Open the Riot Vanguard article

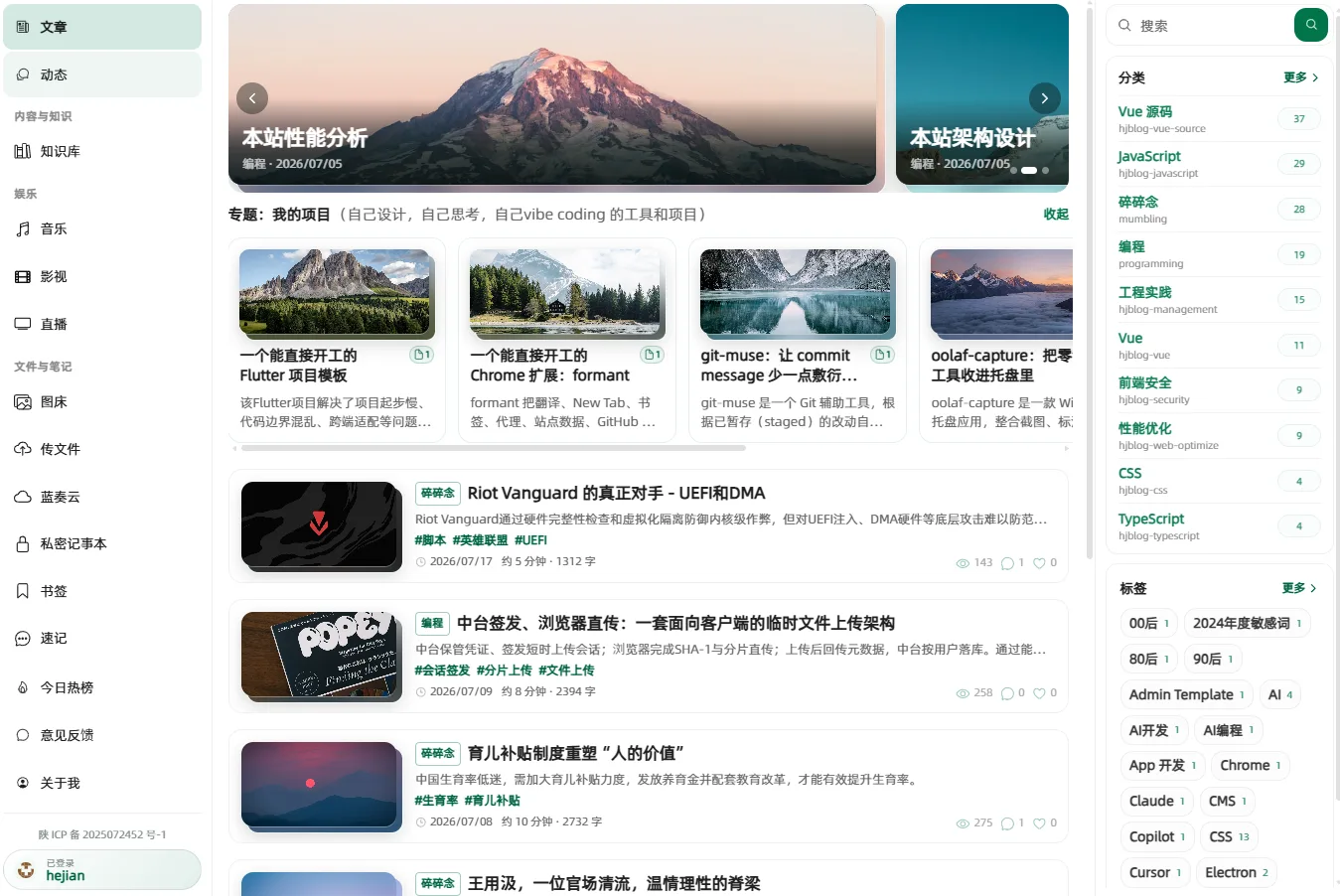pos(616,493)
